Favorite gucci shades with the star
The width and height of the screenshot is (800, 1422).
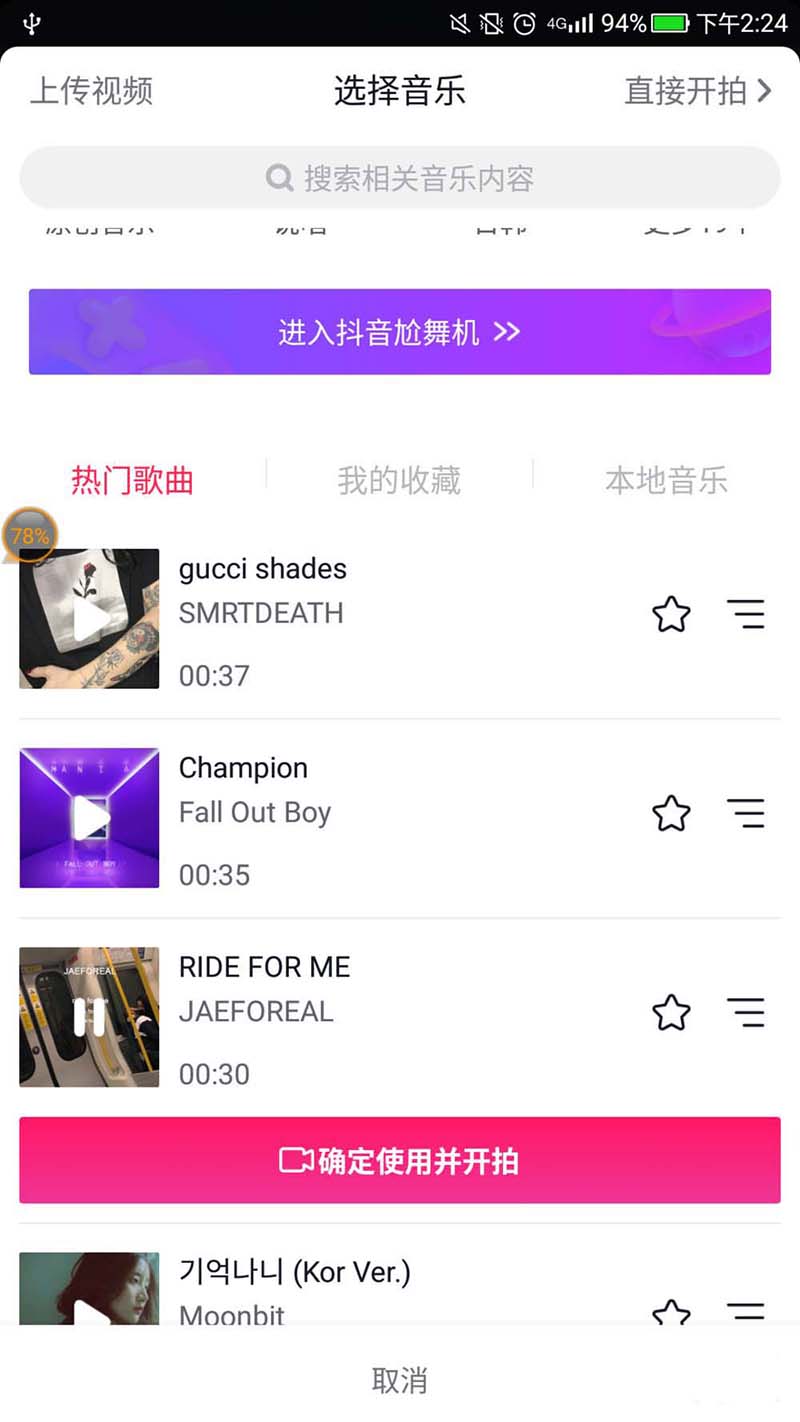[671, 614]
